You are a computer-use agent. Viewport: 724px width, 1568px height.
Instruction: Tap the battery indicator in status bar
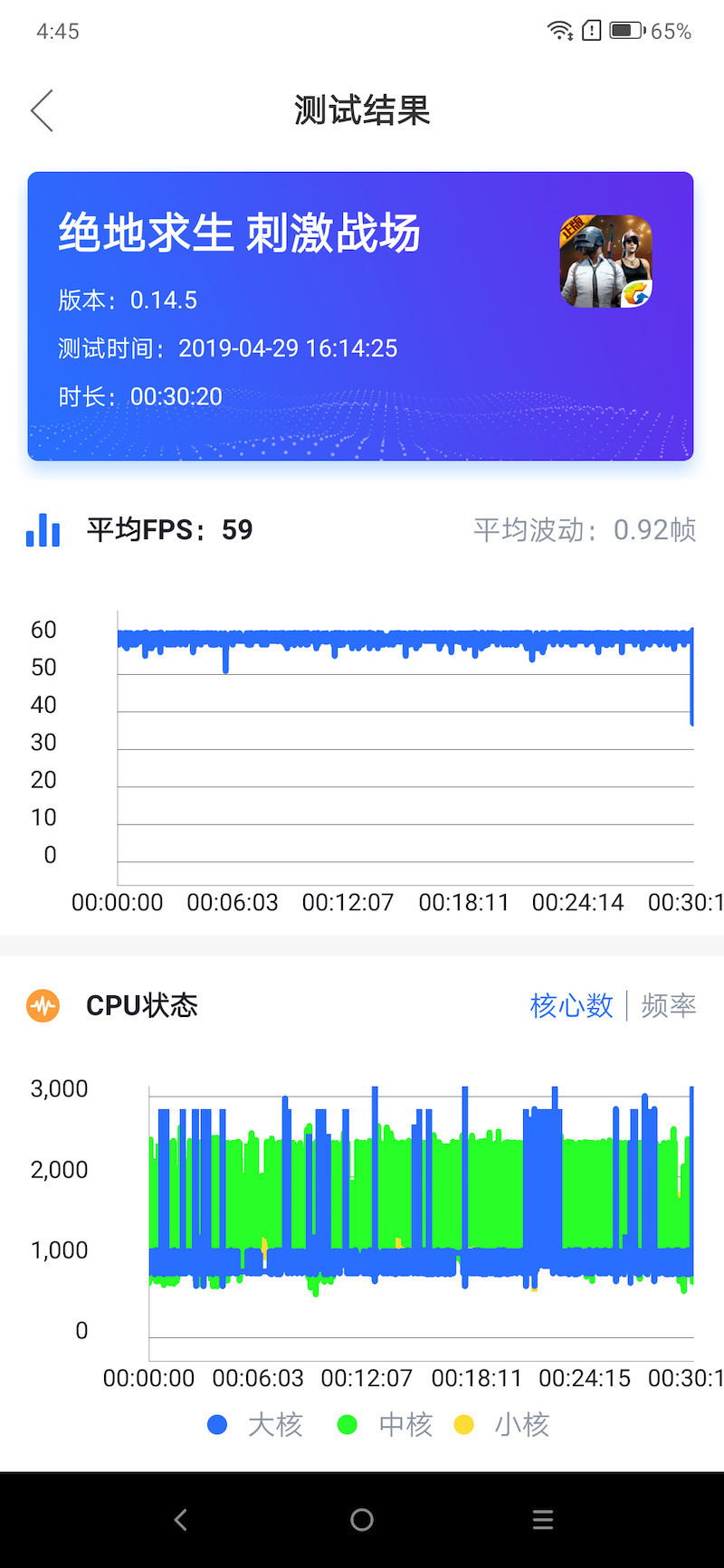tap(626, 30)
